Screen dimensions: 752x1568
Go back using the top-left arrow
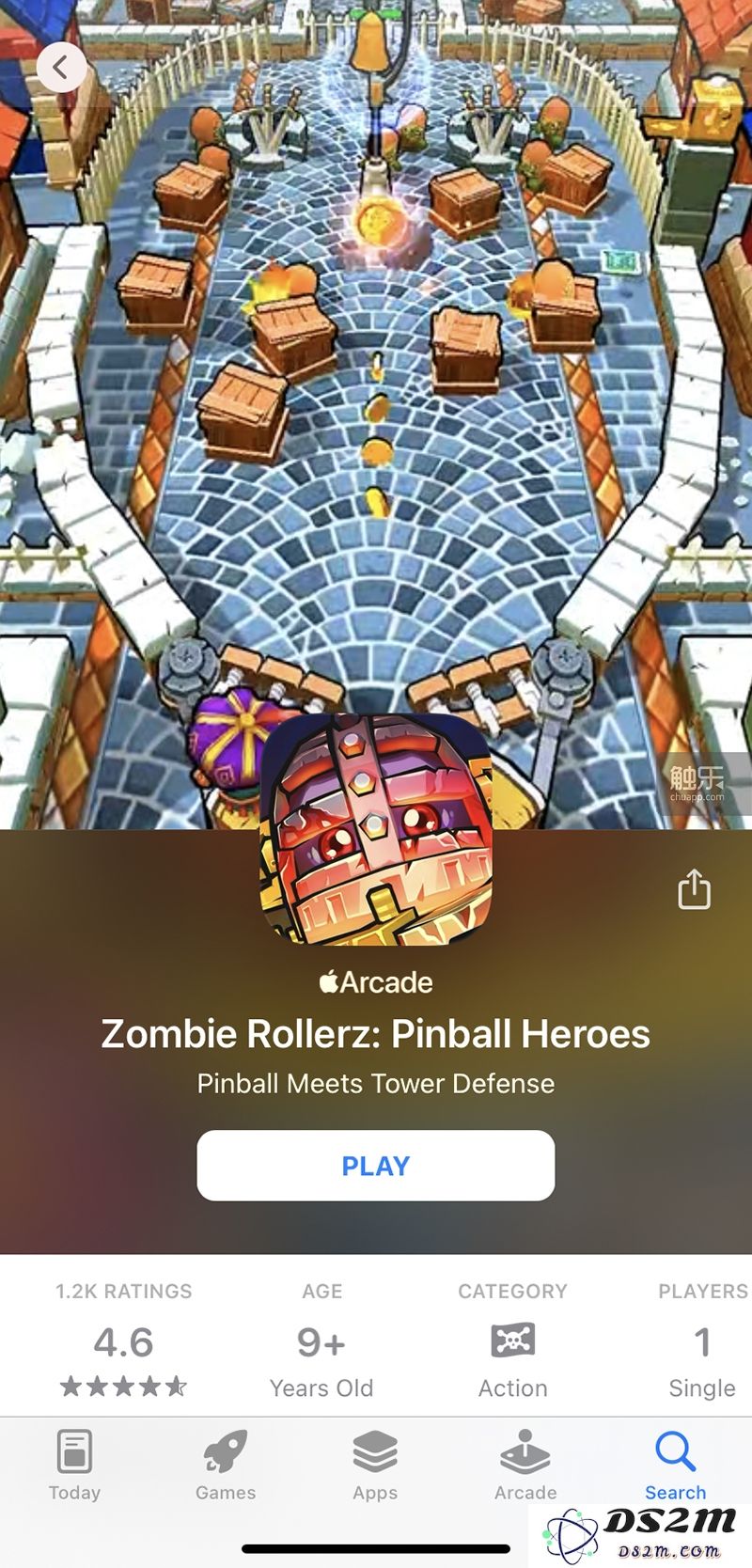click(x=62, y=67)
